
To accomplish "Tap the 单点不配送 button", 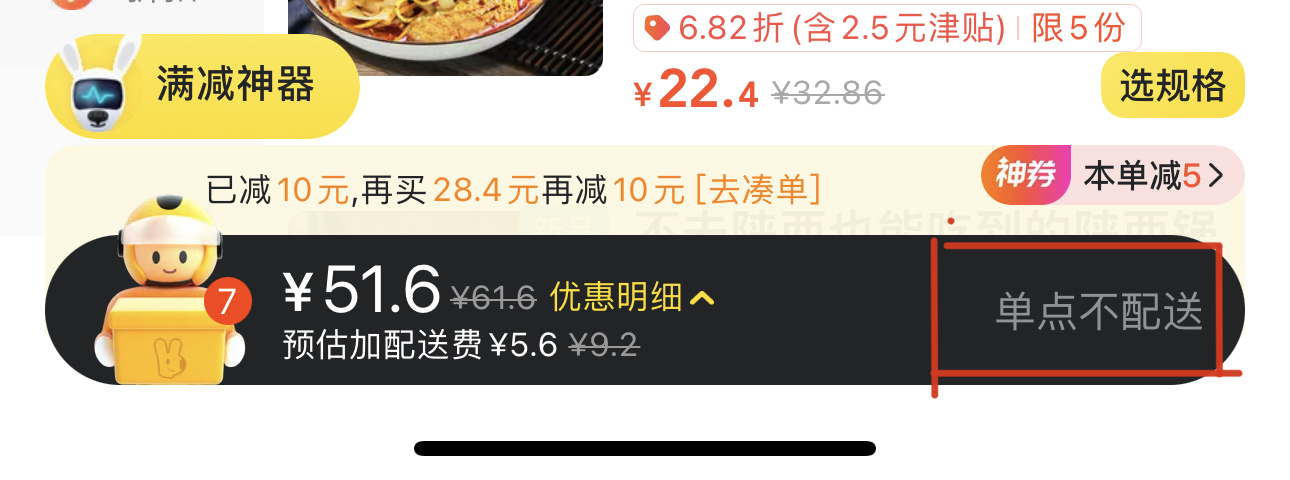I will tap(1098, 313).
